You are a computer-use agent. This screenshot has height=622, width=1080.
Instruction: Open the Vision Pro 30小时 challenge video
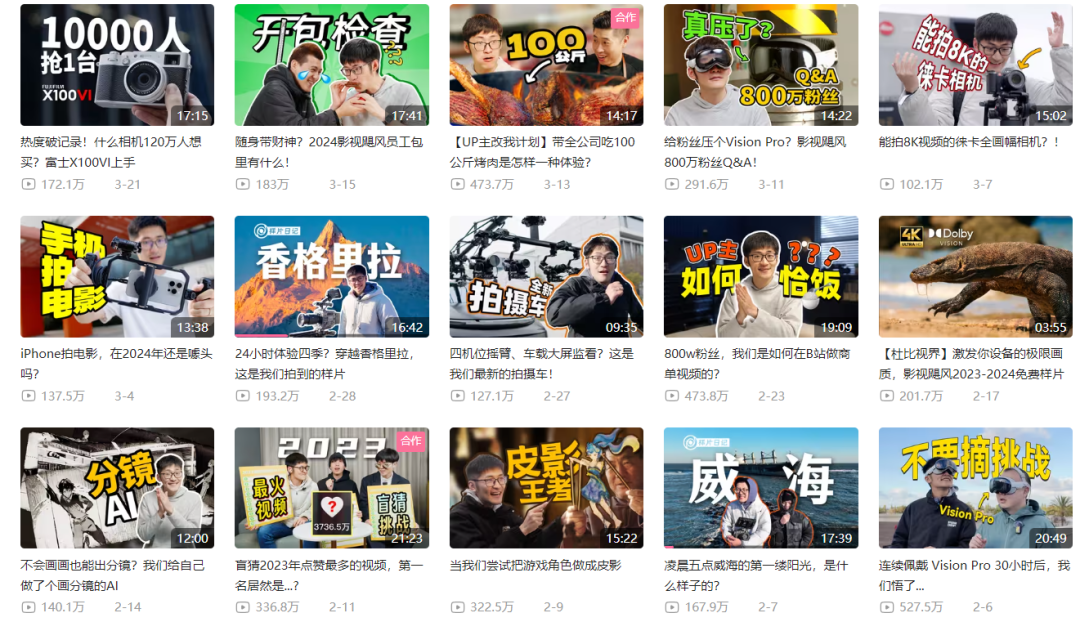[975, 488]
